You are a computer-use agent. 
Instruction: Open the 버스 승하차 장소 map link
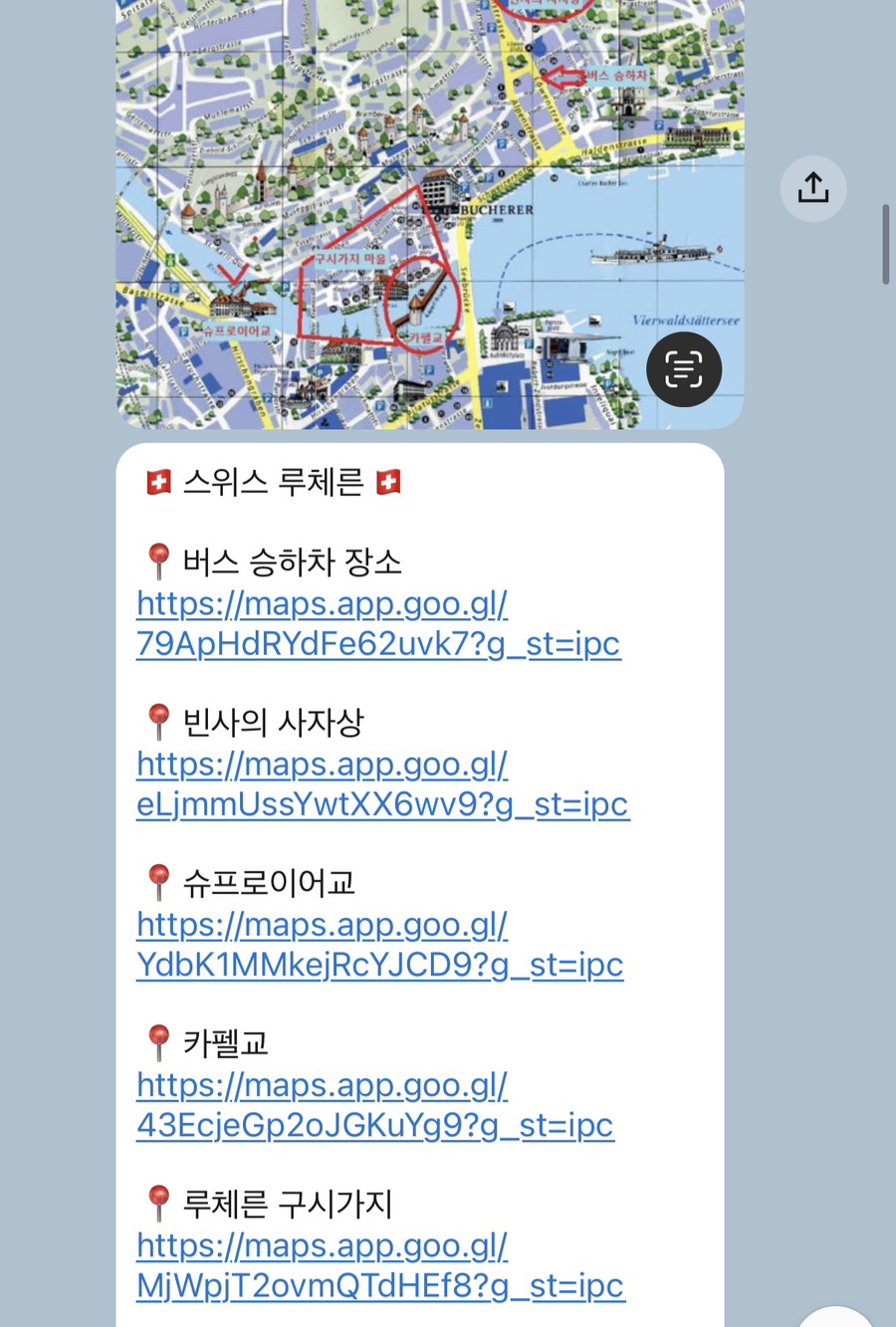(377, 624)
